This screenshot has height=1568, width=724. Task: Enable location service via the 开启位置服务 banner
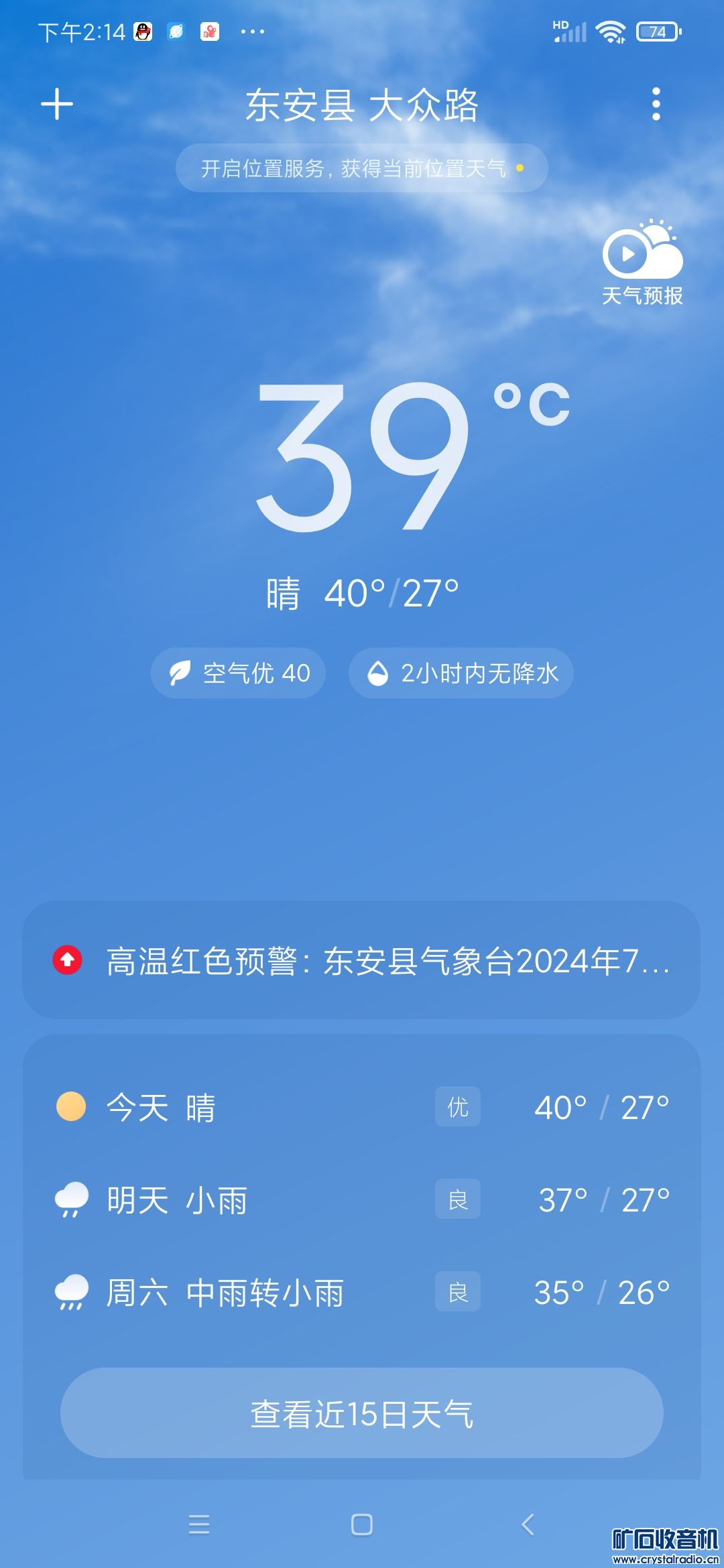click(x=361, y=168)
